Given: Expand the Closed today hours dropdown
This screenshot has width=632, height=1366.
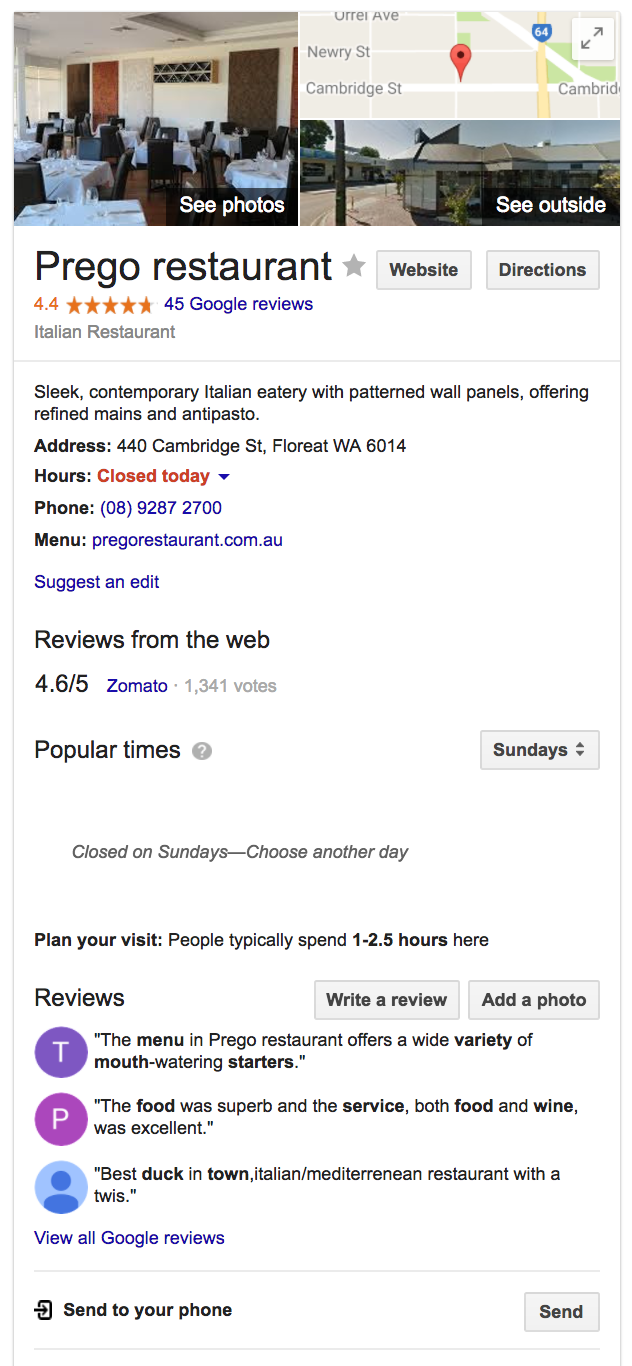Looking at the screenshot, I should point(164,476).
